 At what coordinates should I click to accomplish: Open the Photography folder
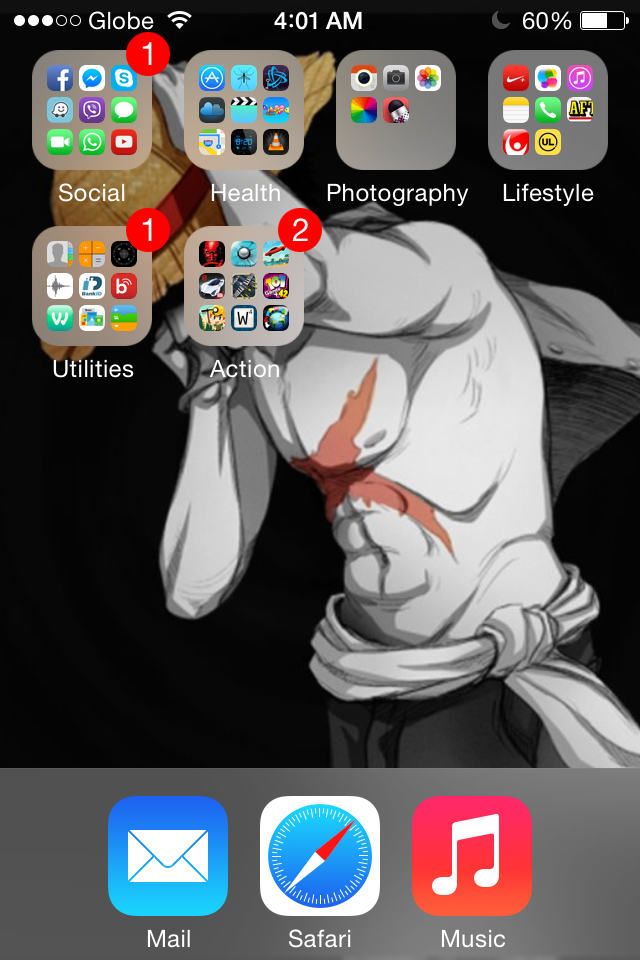tap(396, 110)
